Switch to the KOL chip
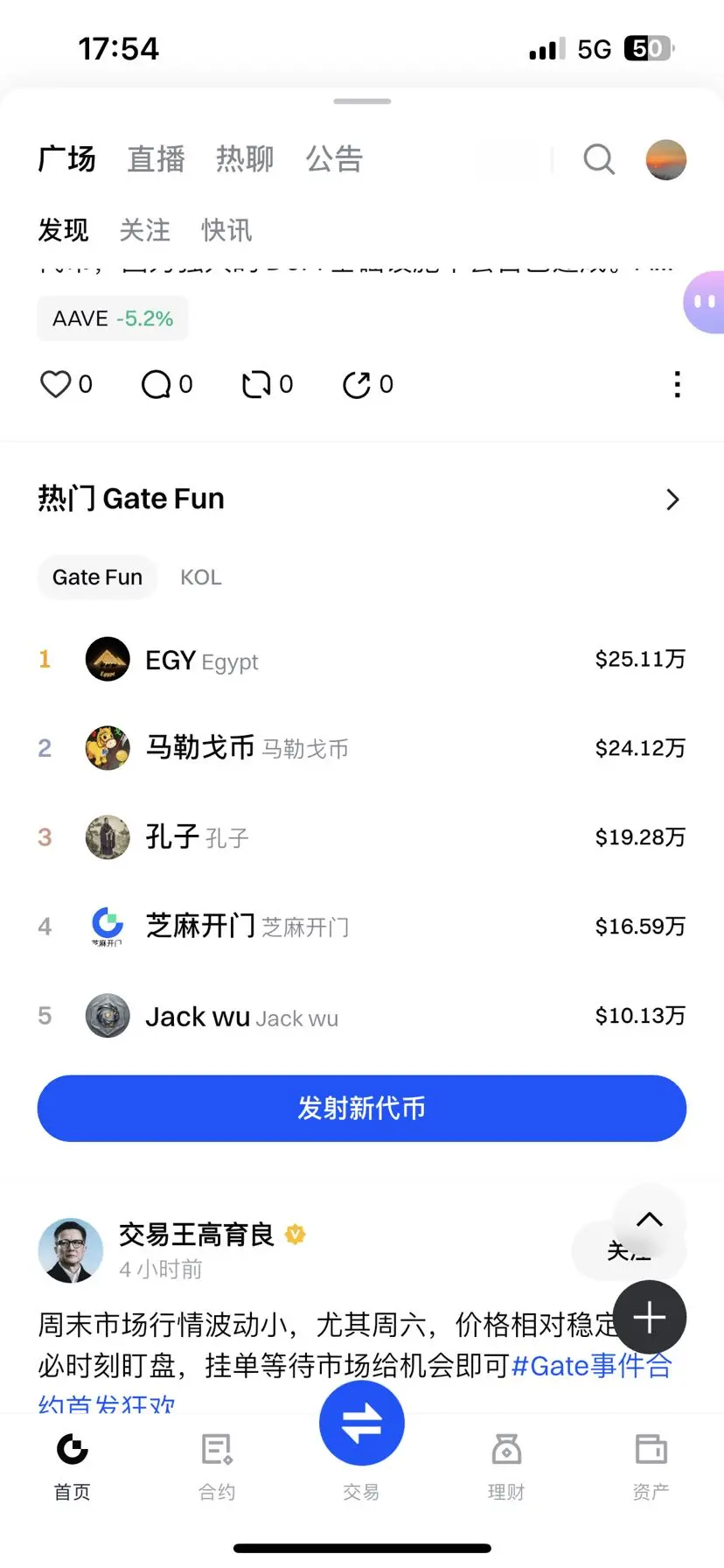The image size is (724, 1568). click(201, 577)
